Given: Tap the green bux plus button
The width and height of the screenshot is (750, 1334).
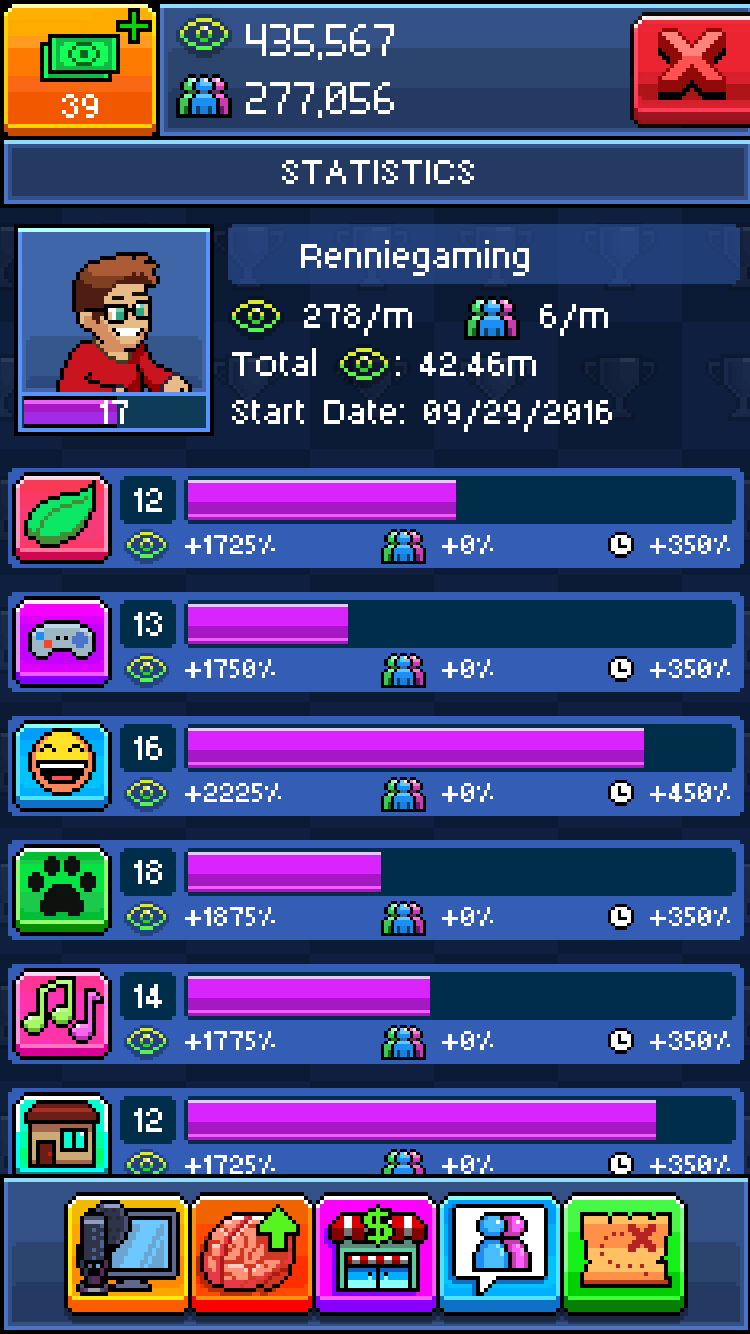Looking at the screenshot, I should coord(80,67).
